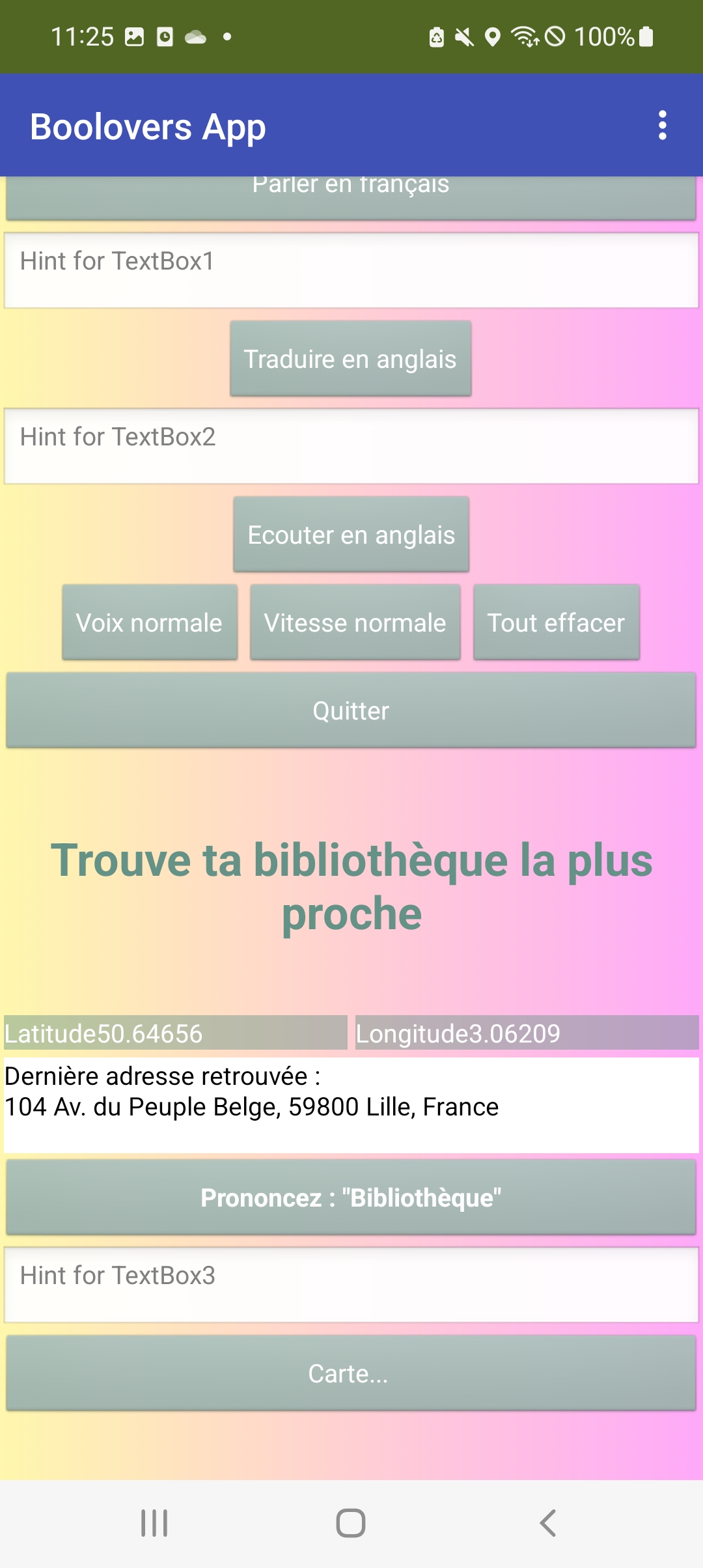This screenshot has height=1568, width=703.
Task: Tap Ecouter en anglais button
Action: 351,534
